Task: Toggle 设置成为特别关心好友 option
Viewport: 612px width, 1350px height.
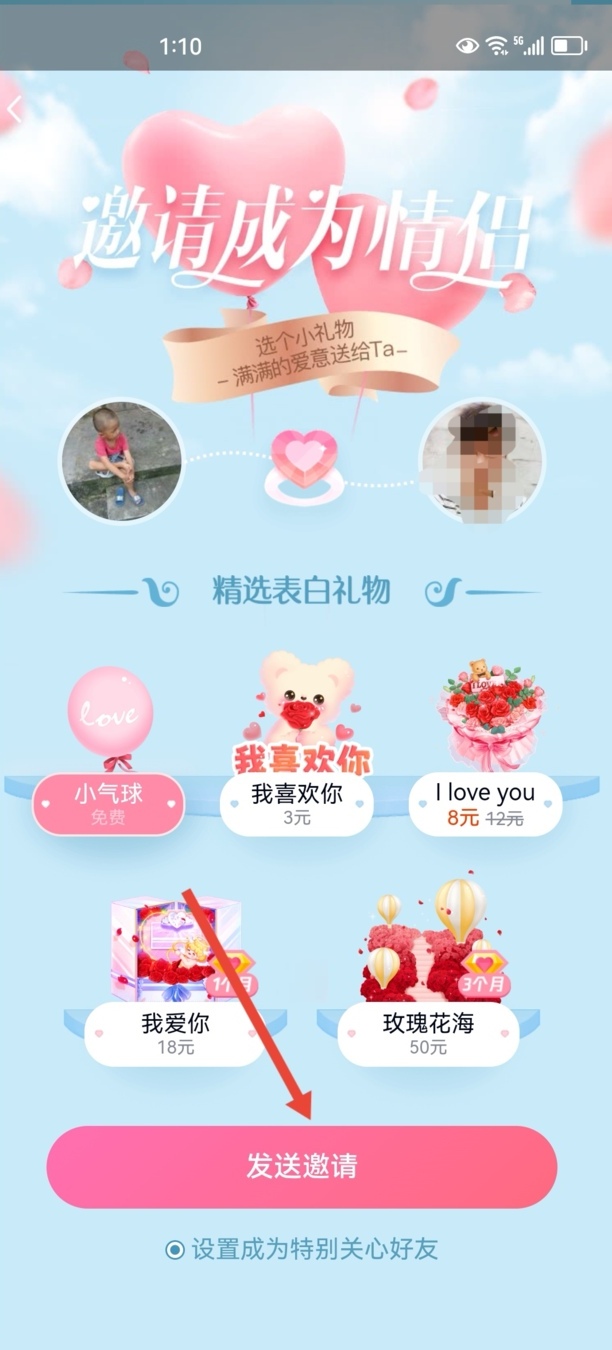Action: click(175, 1249)
